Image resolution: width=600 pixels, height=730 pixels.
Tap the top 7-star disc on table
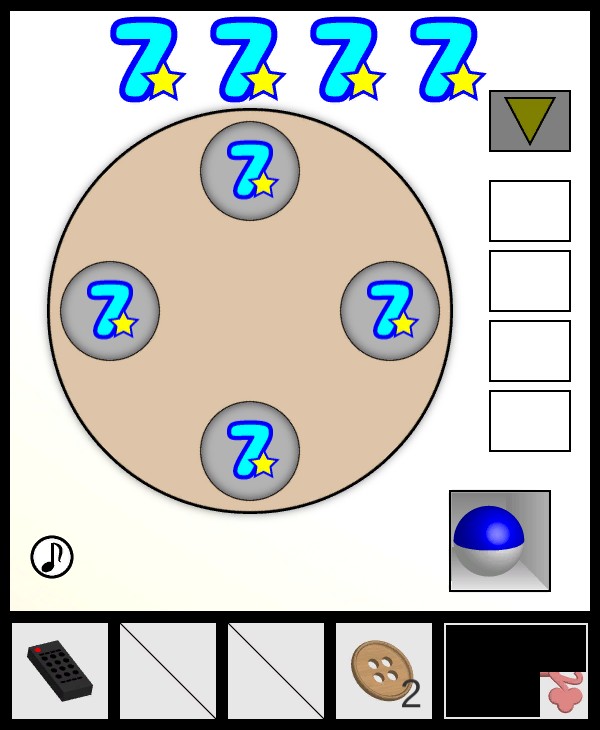click(x=250, y=171)
